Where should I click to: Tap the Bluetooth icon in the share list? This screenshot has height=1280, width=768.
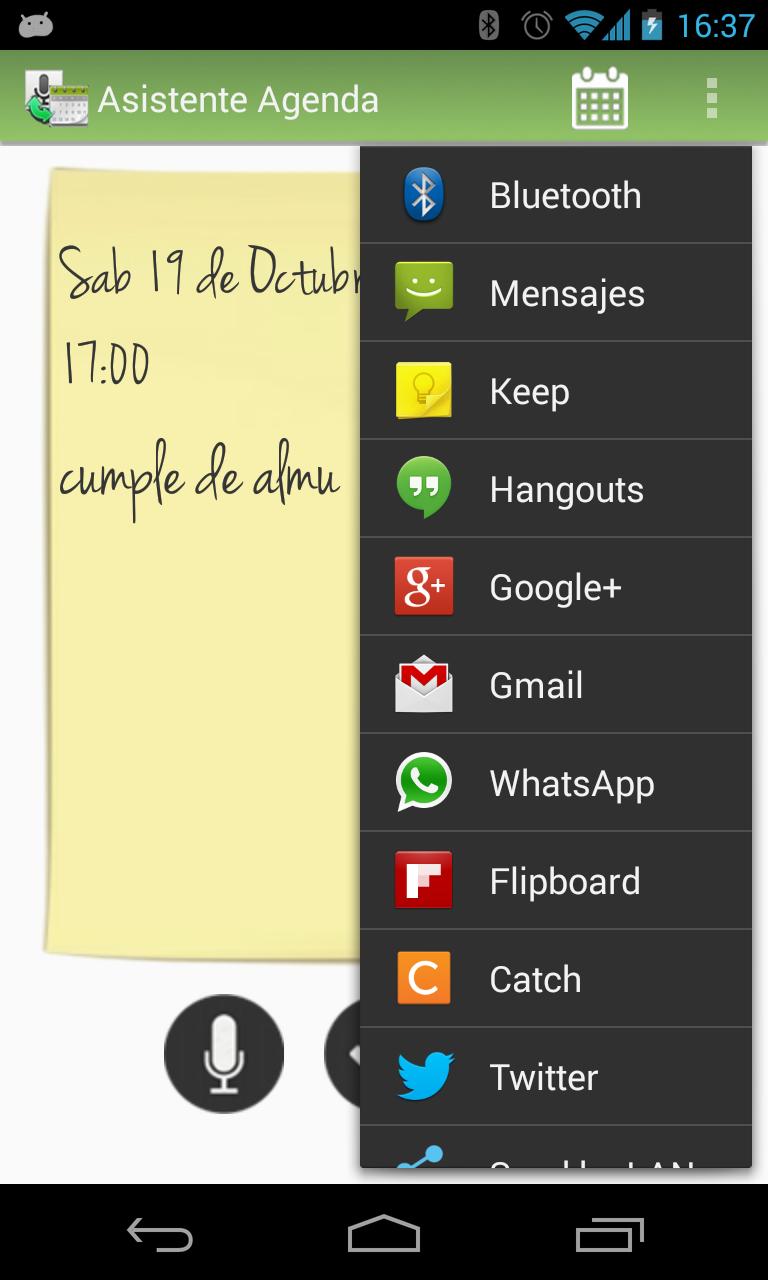pos(423,194)
